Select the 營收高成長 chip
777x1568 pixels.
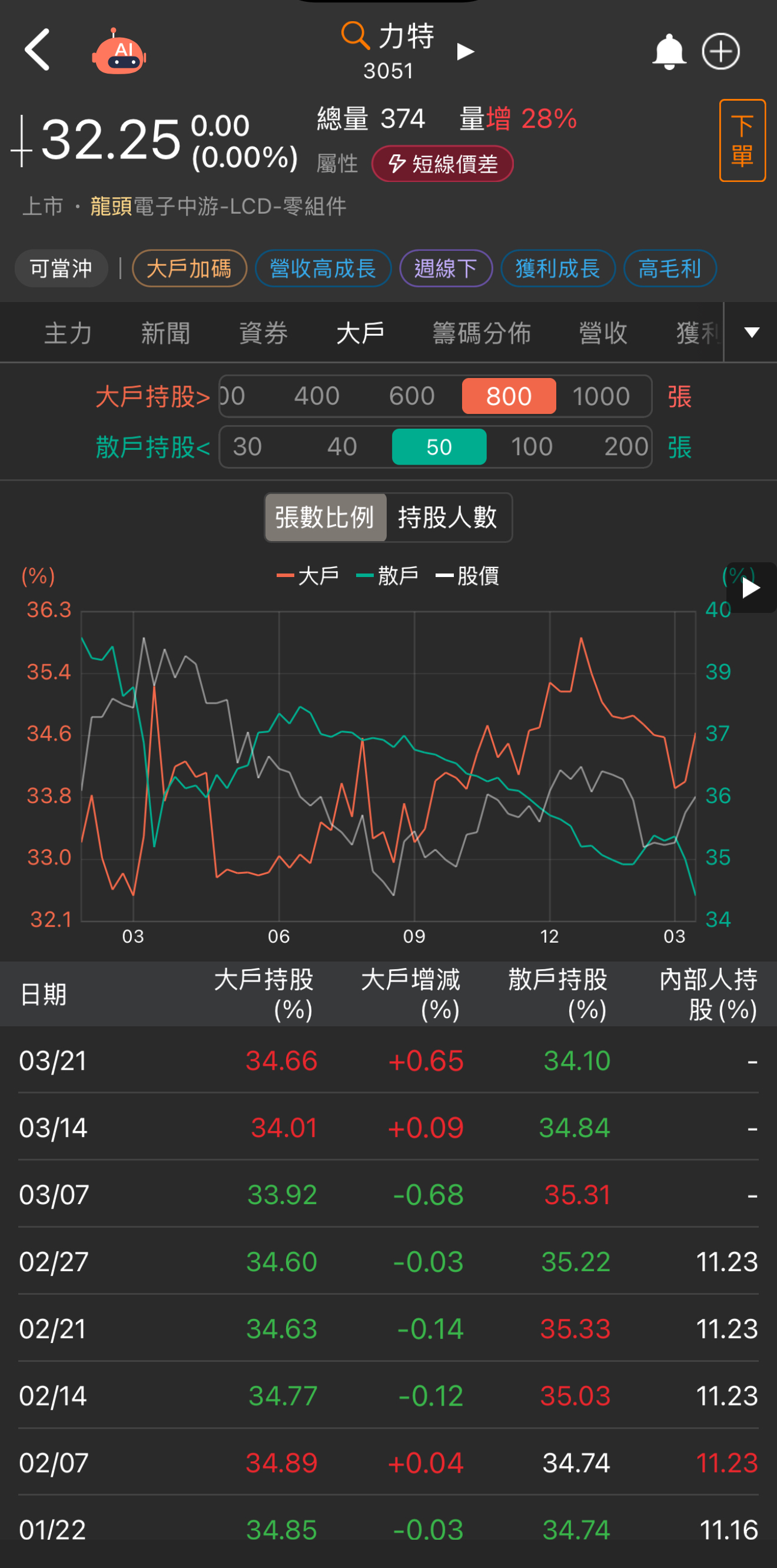tap(323, 268)
